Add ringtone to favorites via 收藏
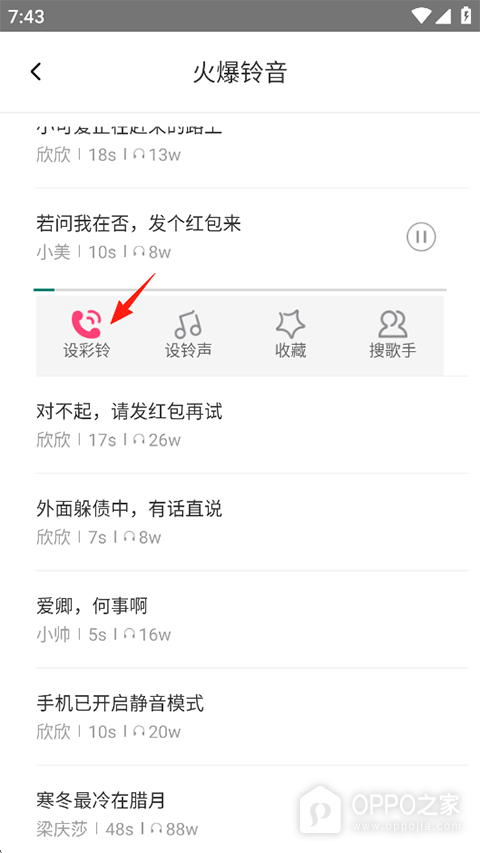This screenshot has width=480, height=853. pos(291,334)
